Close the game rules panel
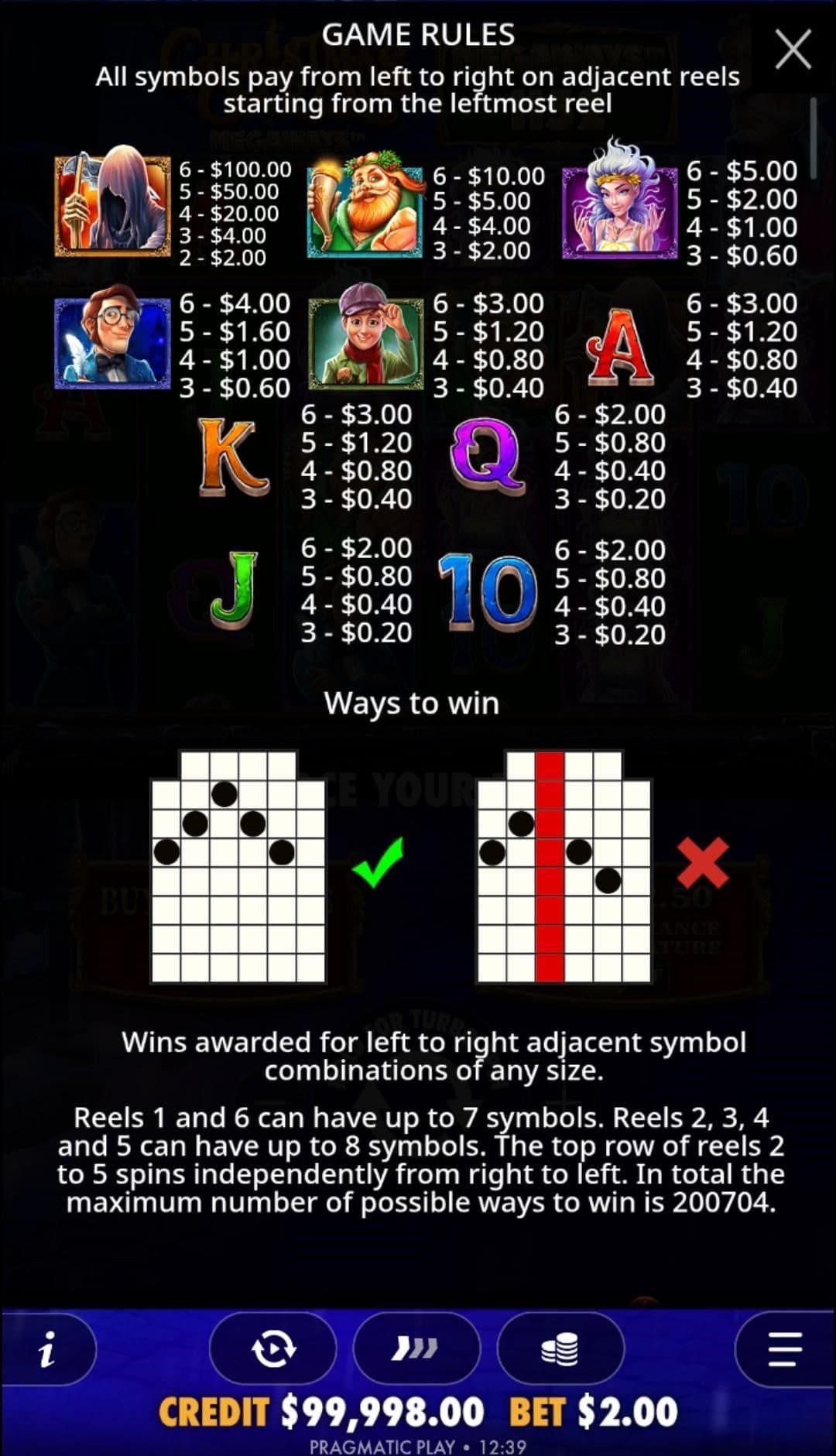Viewport: 836px width, 1456px height. click(x=793, y=50)
